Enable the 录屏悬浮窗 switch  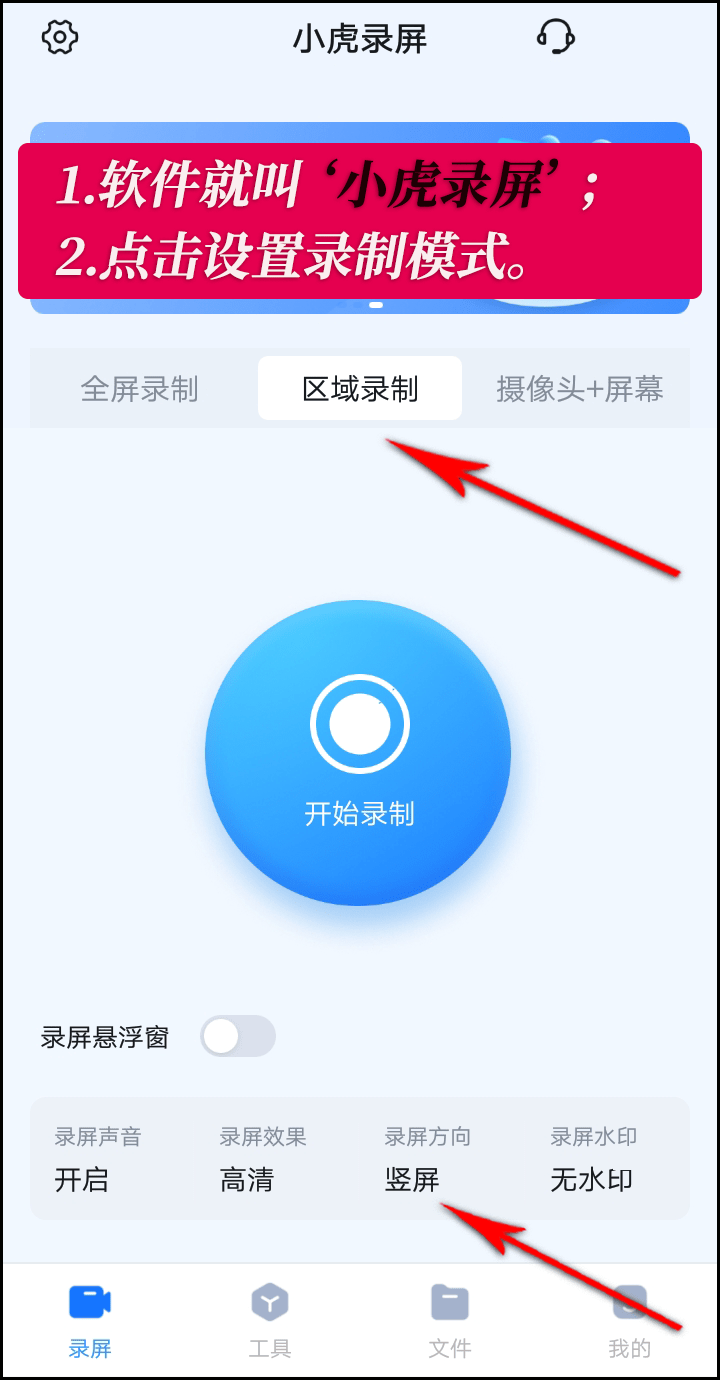pyautogui.click(x=238, y=1036)
